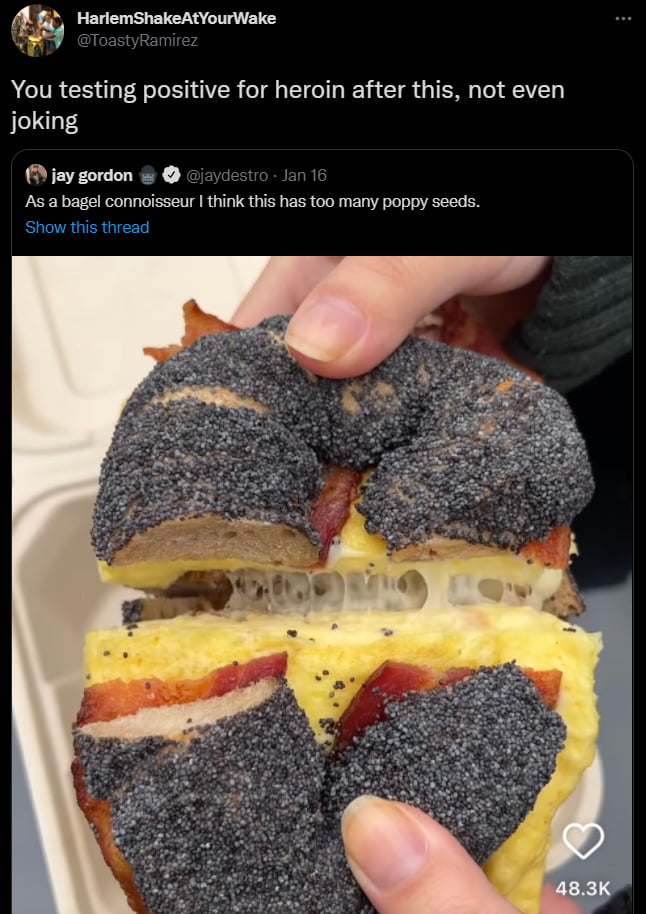The width and height of the screenshot is (646, 914).
Task: Like the bagel video with heart icon
Action: coord(583,841)
